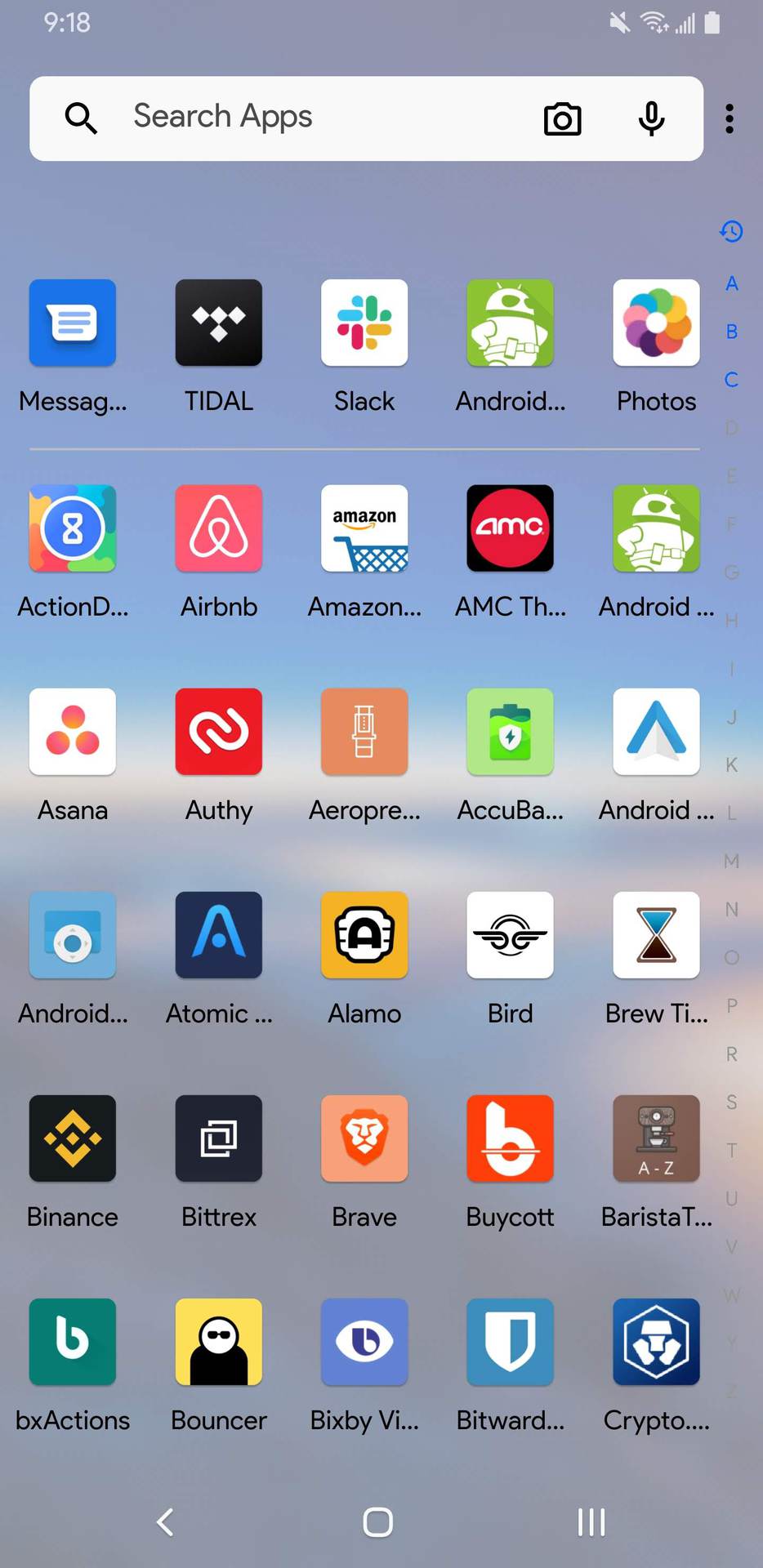Open the Photos app
Screen dimensions: 763x1568
coord(656,323)
